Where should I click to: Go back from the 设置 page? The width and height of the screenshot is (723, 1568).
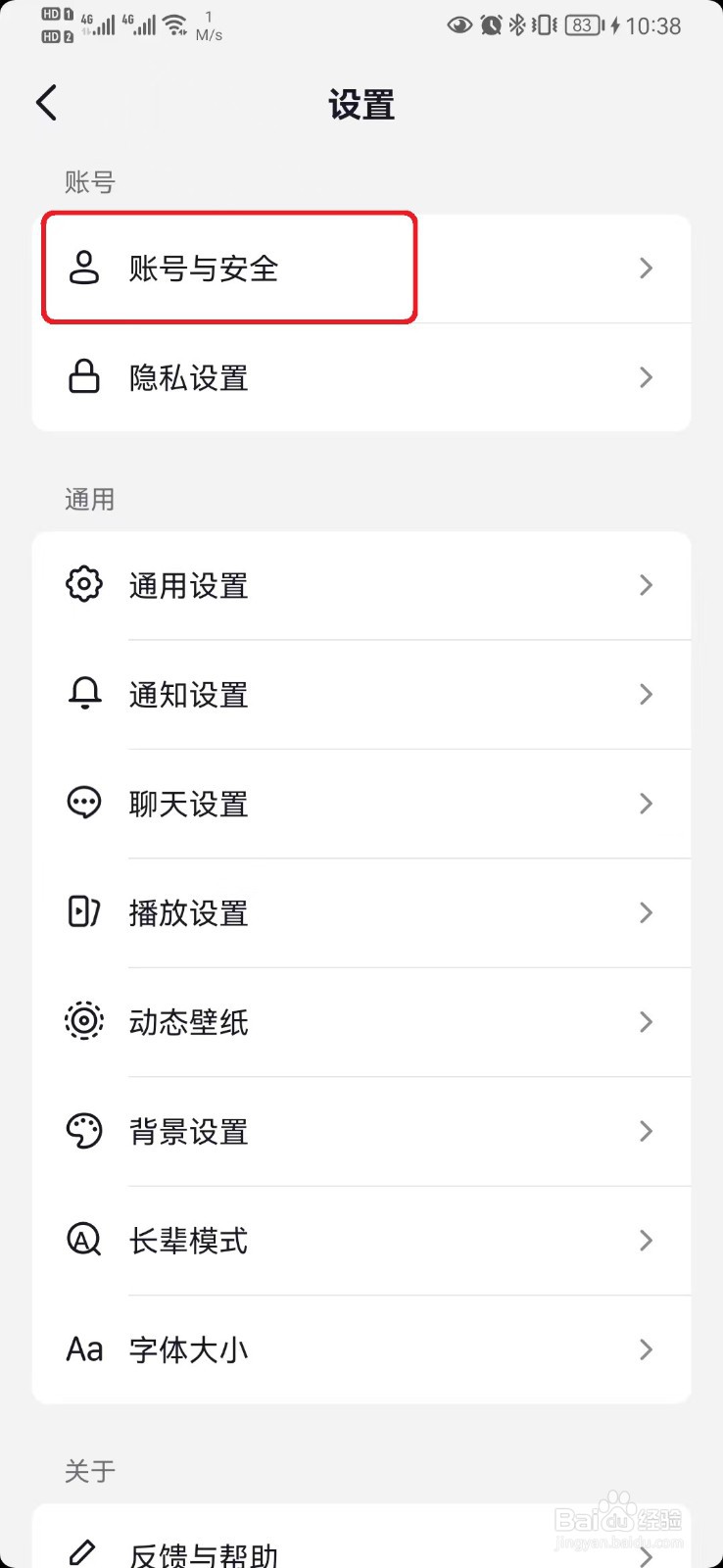pos(47,103)
